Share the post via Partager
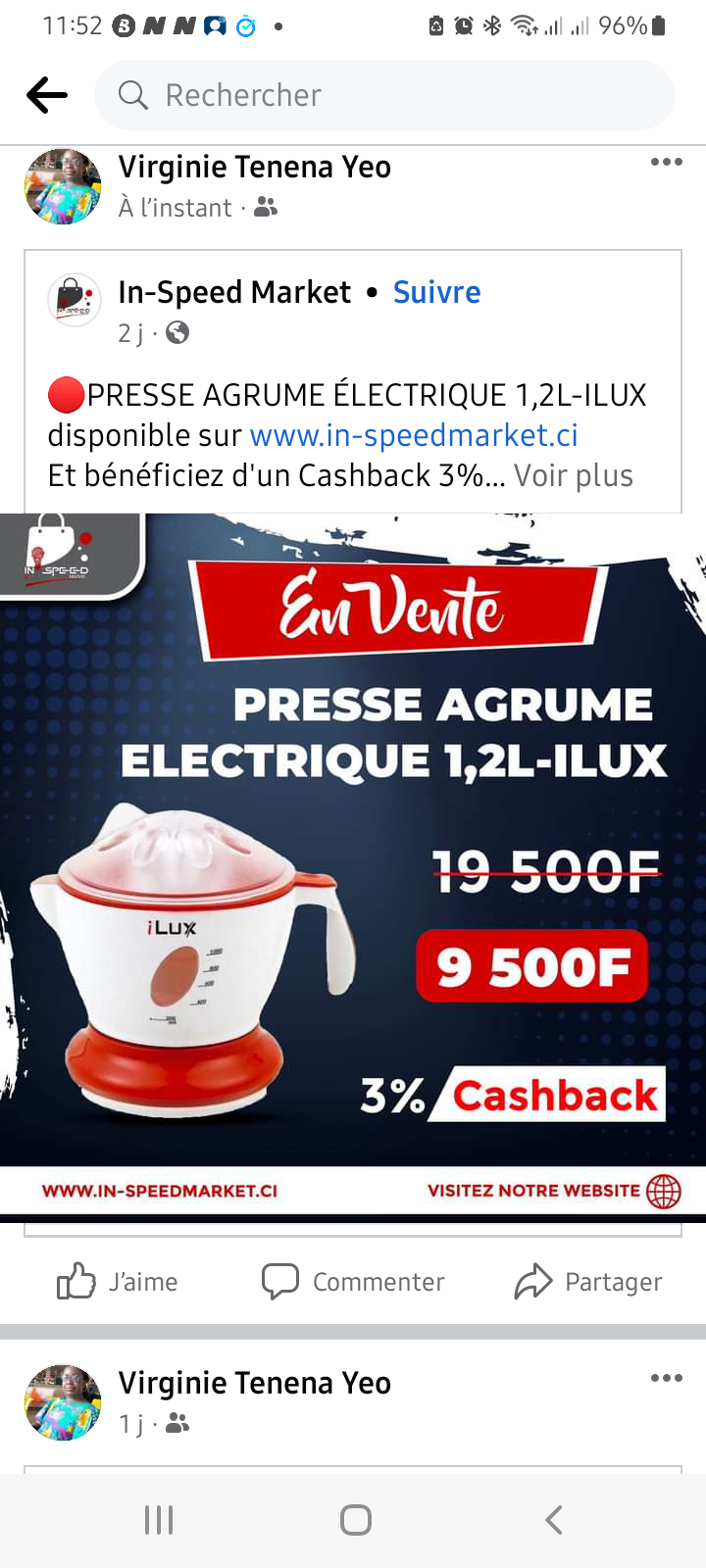Viewport: 706px width, 1568px height. tap(588, 1281)
